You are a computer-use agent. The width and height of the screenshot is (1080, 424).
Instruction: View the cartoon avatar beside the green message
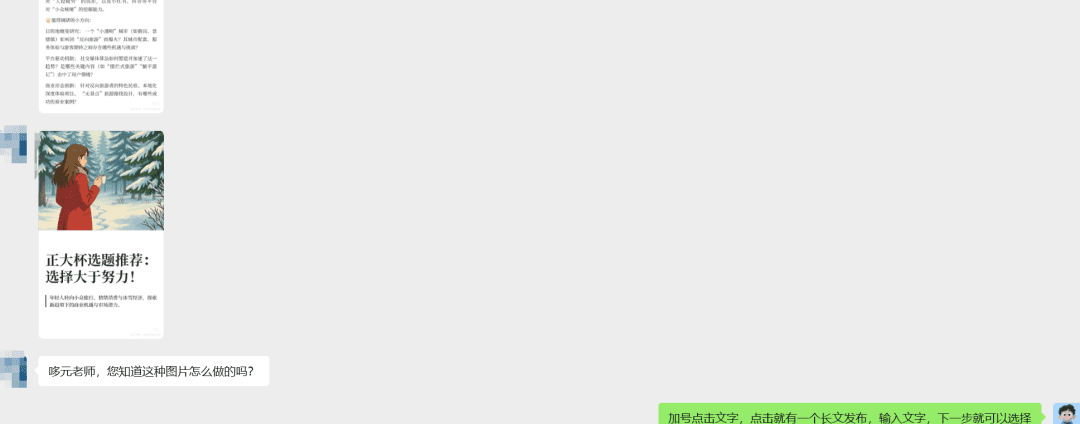tap(1066, 414)
